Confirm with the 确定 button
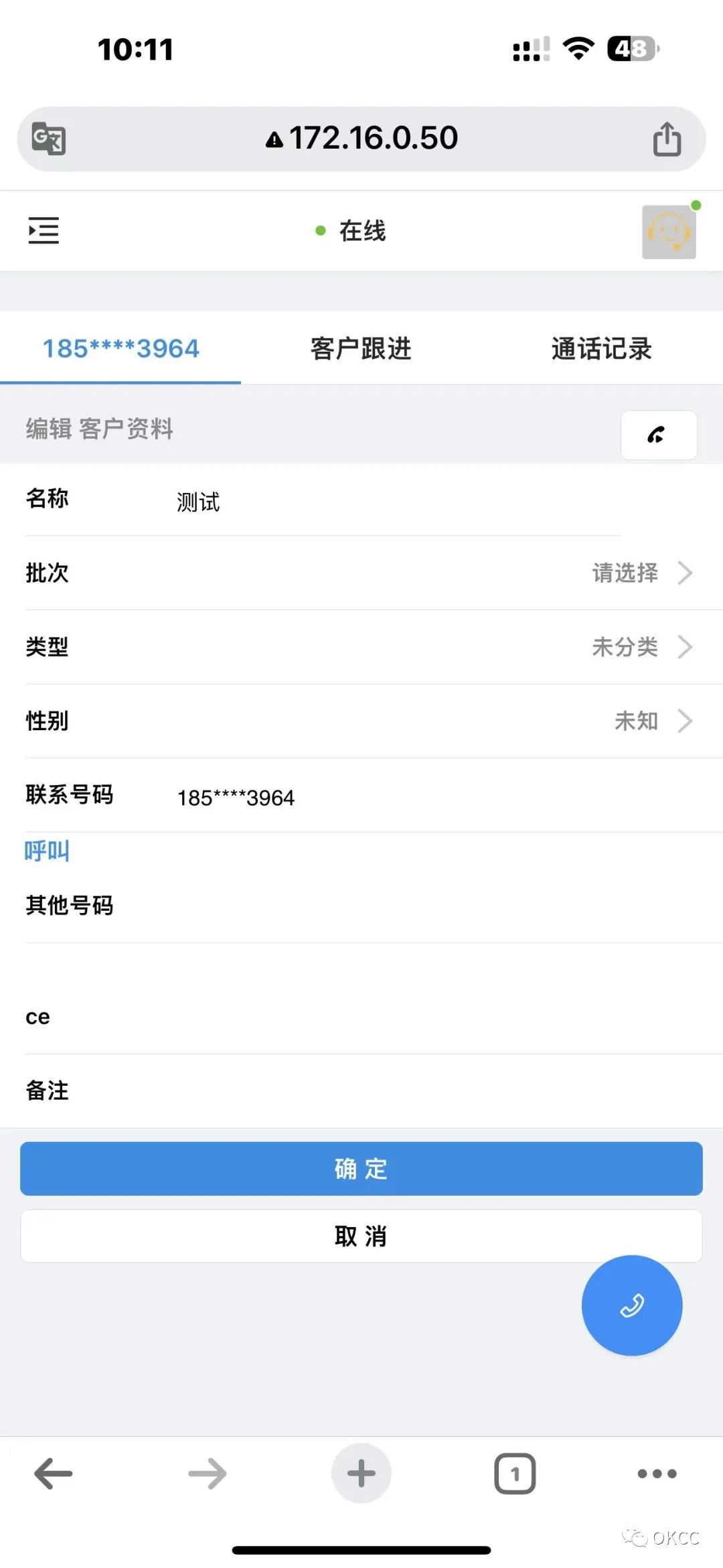The height and width of the screenshot is (1568, 723). click(361, 1169)
